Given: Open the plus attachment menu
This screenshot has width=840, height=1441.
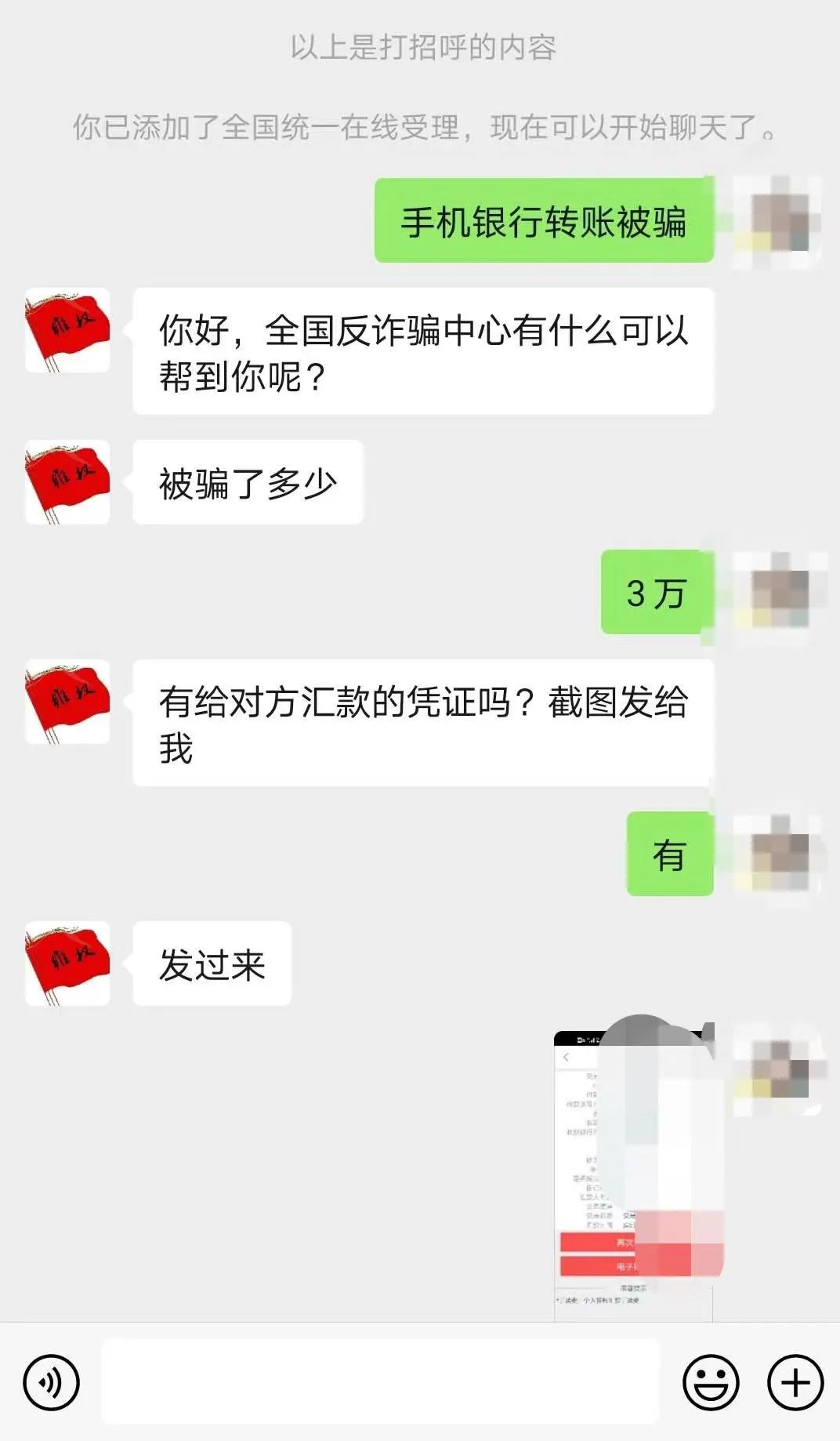Looking at the screenshot, I should pyautogui.click(x=795, y=1382).
